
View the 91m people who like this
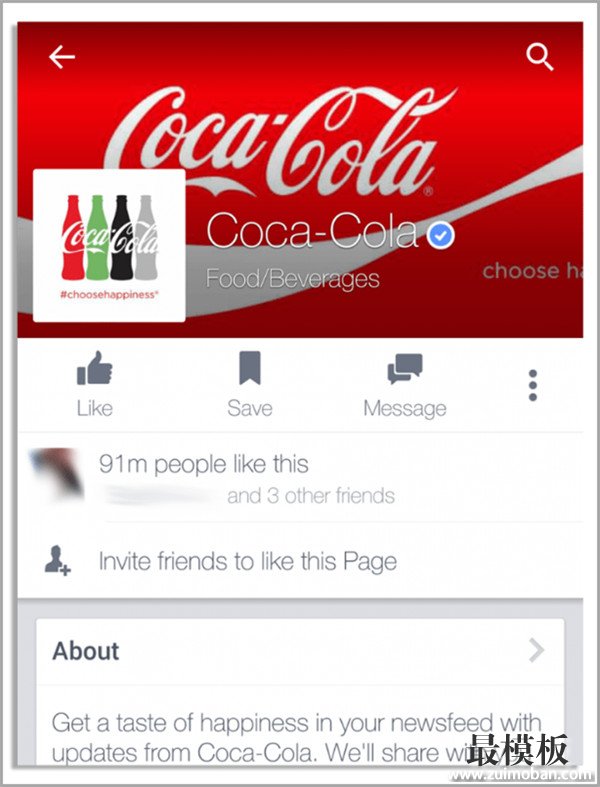(203, 464)
